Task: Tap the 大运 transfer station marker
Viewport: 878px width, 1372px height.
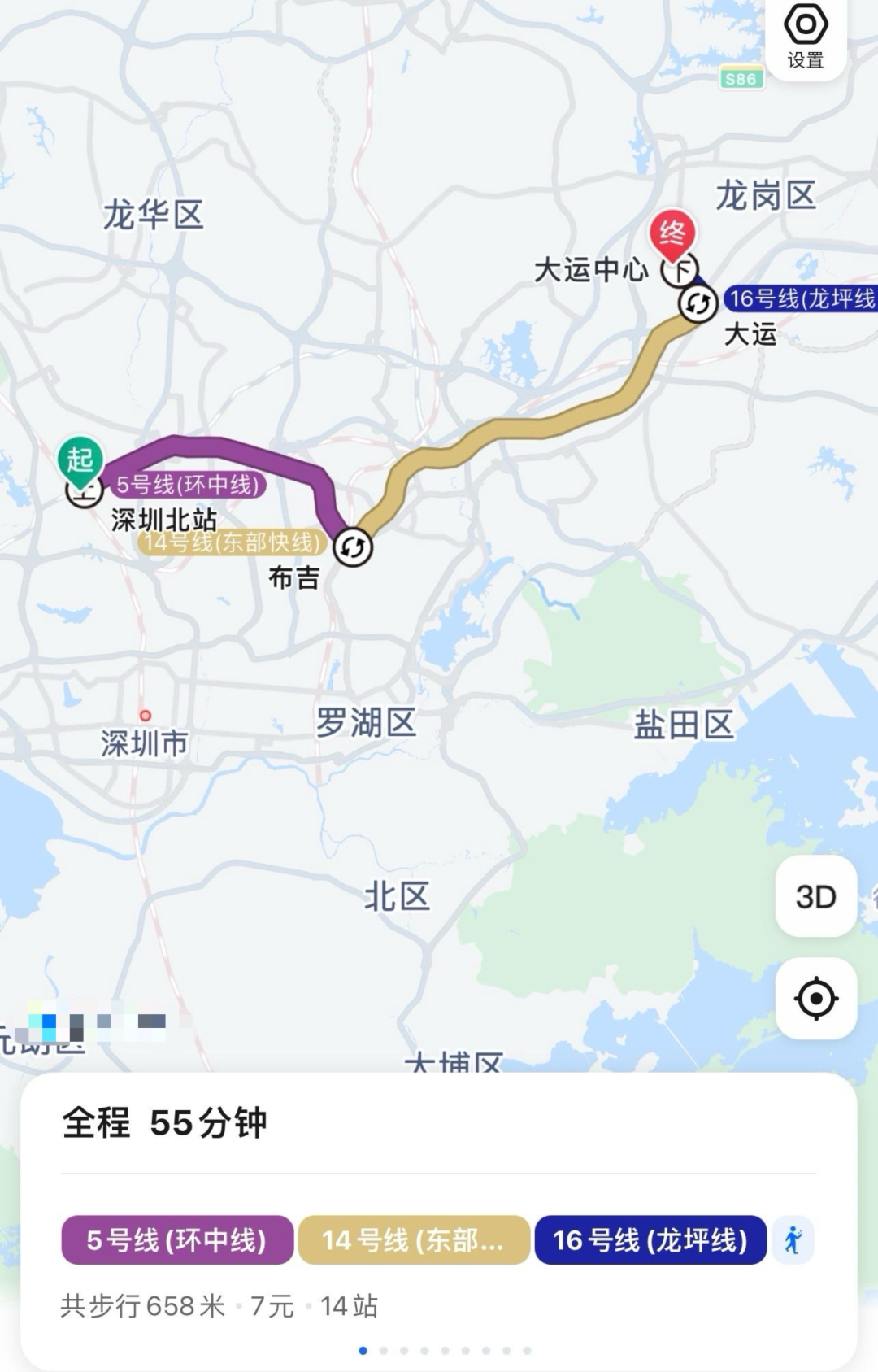Action: 698,303
